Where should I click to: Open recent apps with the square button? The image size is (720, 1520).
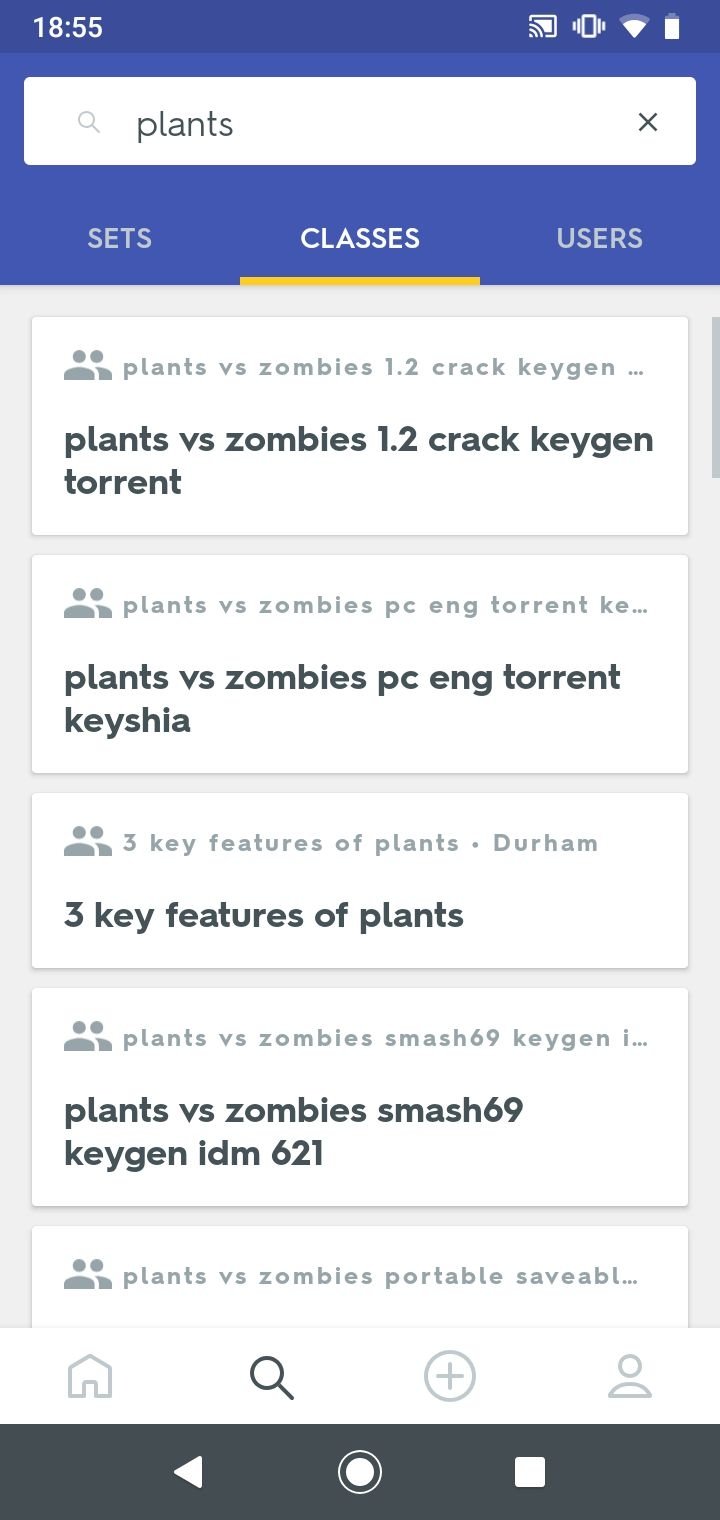click(x=529, y=1472)
